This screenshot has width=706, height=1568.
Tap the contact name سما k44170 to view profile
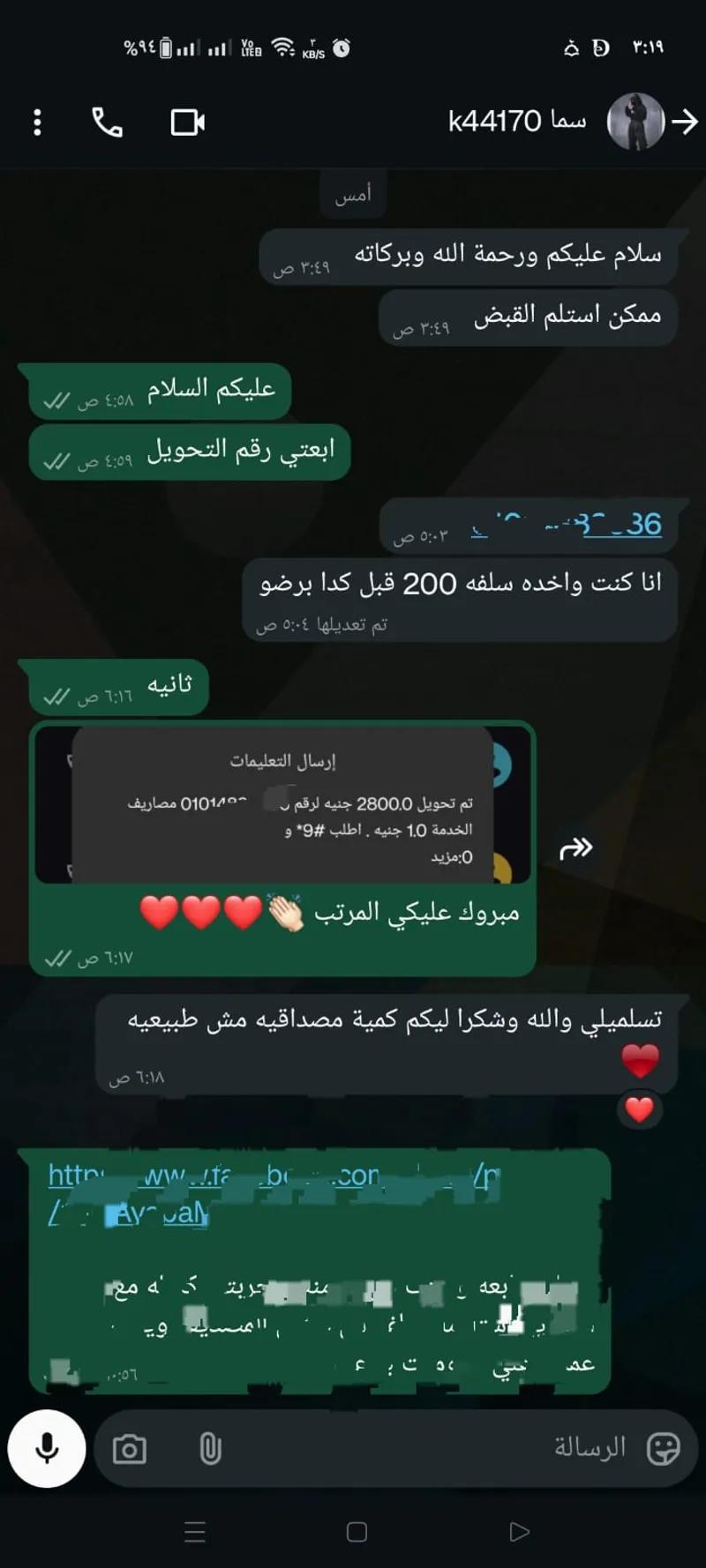click(516, 121)
